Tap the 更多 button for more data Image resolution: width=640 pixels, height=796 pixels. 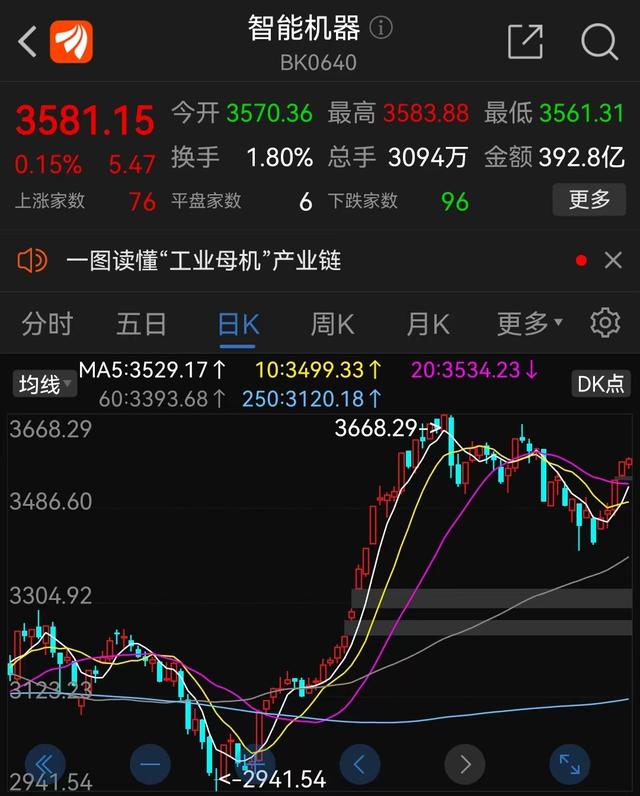point(589,199)
